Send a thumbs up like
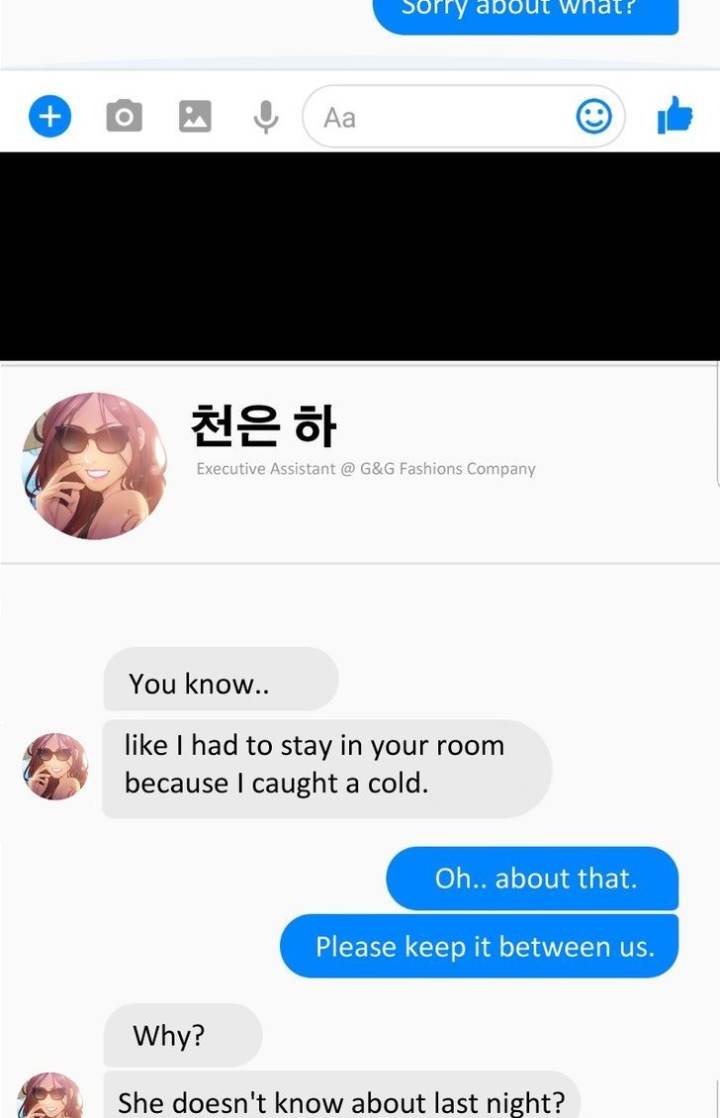 [x=678, y=116]
